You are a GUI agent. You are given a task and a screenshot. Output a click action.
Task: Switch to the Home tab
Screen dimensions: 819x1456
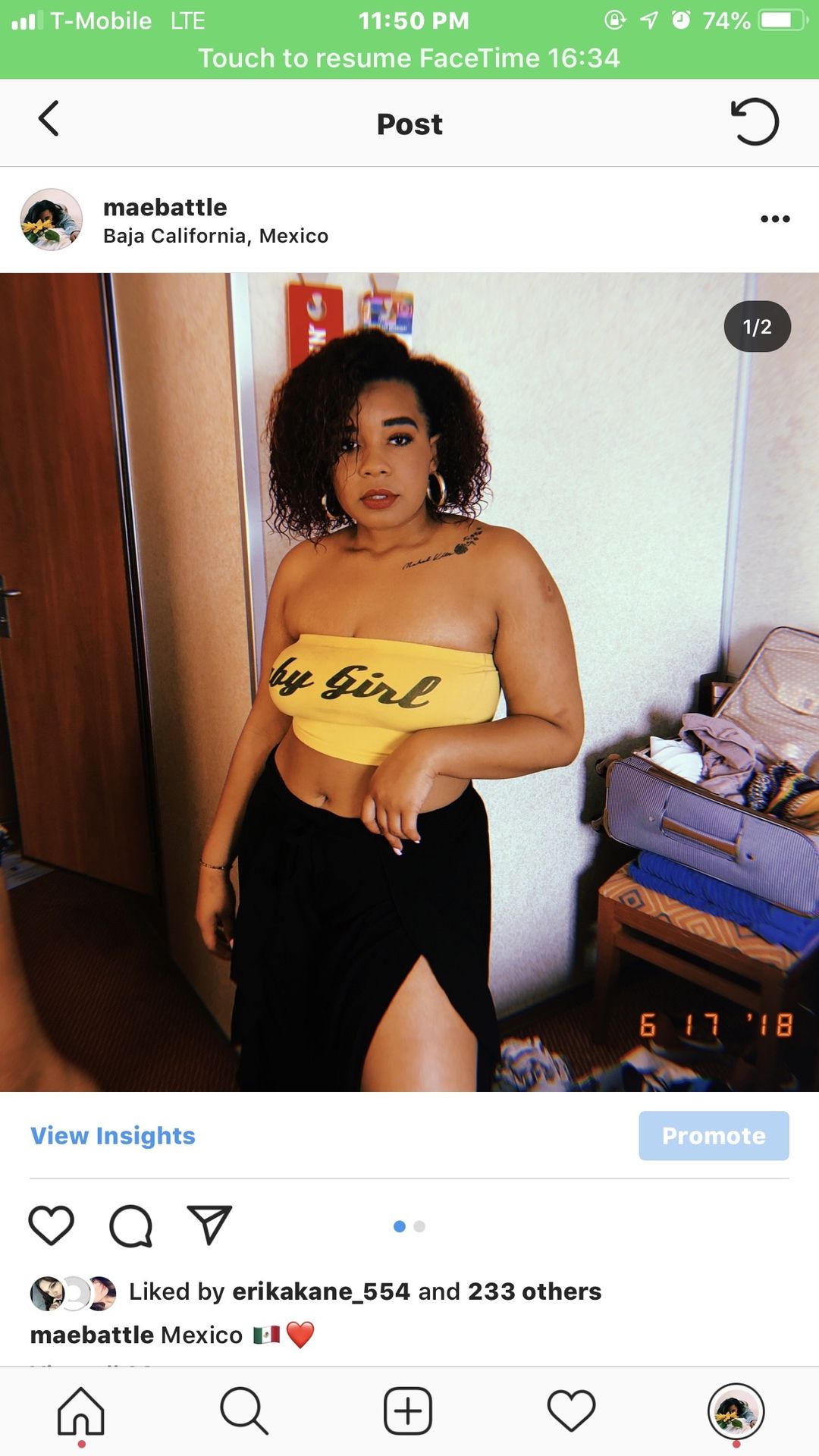(x=81, y=1411)
